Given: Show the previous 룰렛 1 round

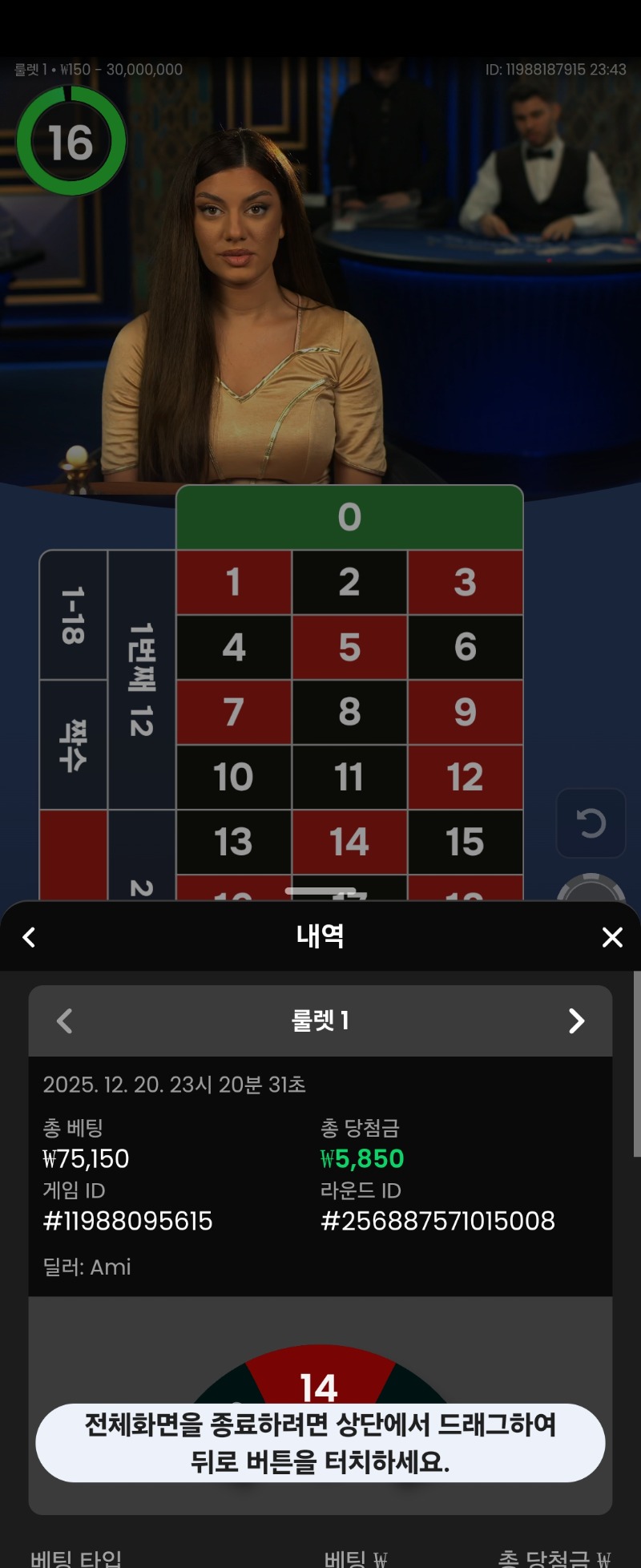Looking at the screenshot, I should pyautogui.click(x=65, y=1020).
